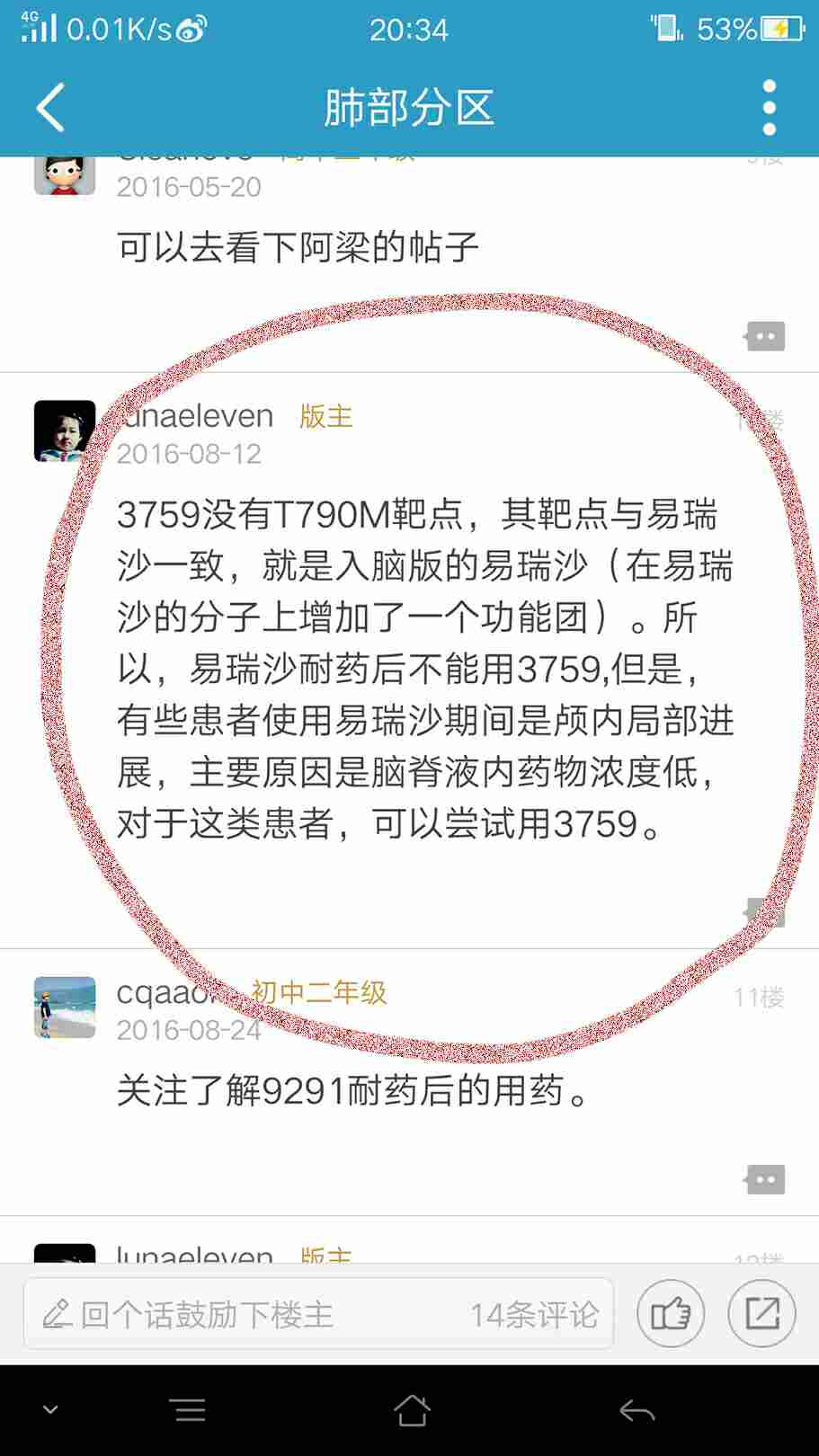Like this post with thumbs-up
This screenshot has height=1456, width=819.
coord(671,1315)
